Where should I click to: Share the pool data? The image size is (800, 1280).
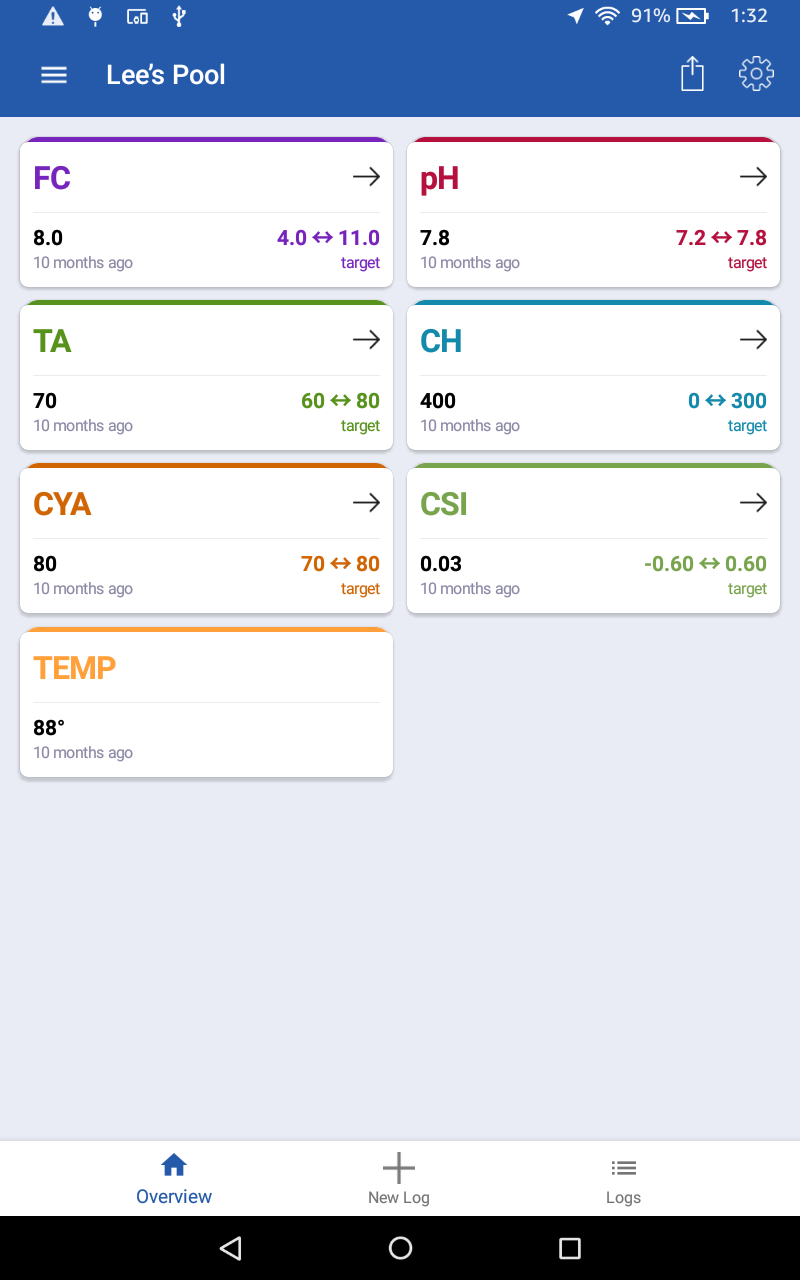click(692, 75)
